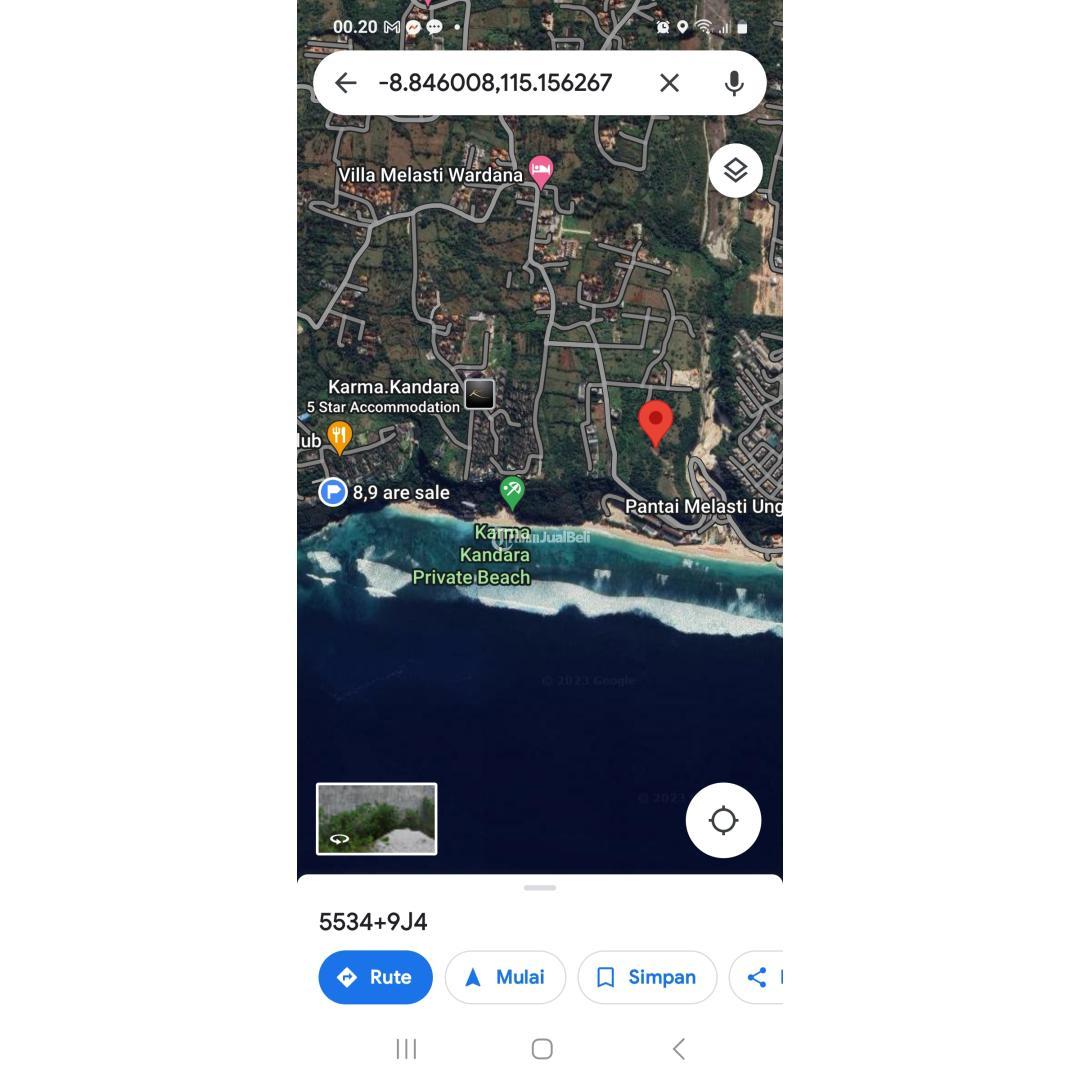The width and height of the screenshot is (1080, 1080).
Task: Open the orange restaurant marker
Action: click(x=340, y=437)
